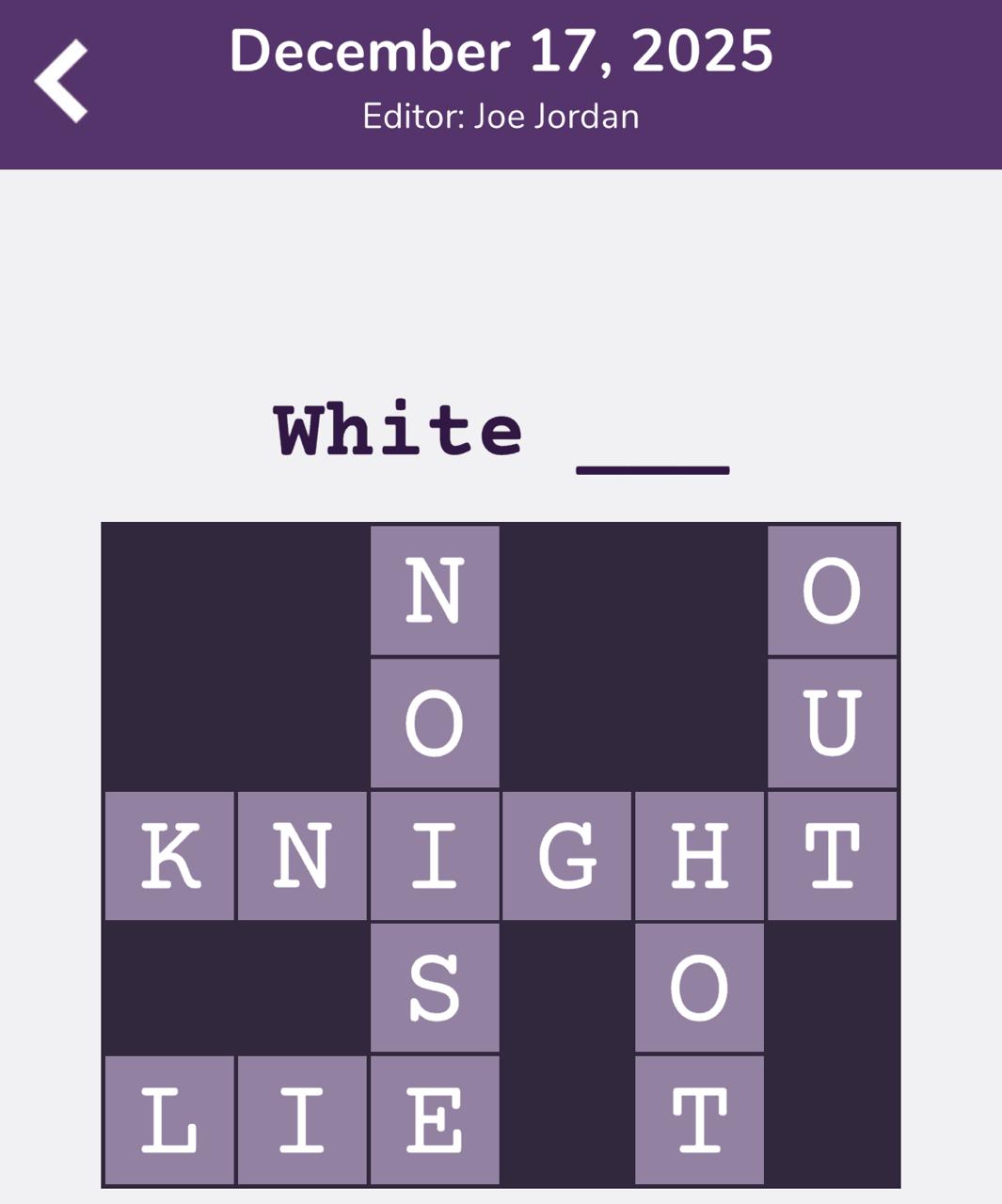
Task: Select the S tile in NOISE
Action: (x=436, y=990)
